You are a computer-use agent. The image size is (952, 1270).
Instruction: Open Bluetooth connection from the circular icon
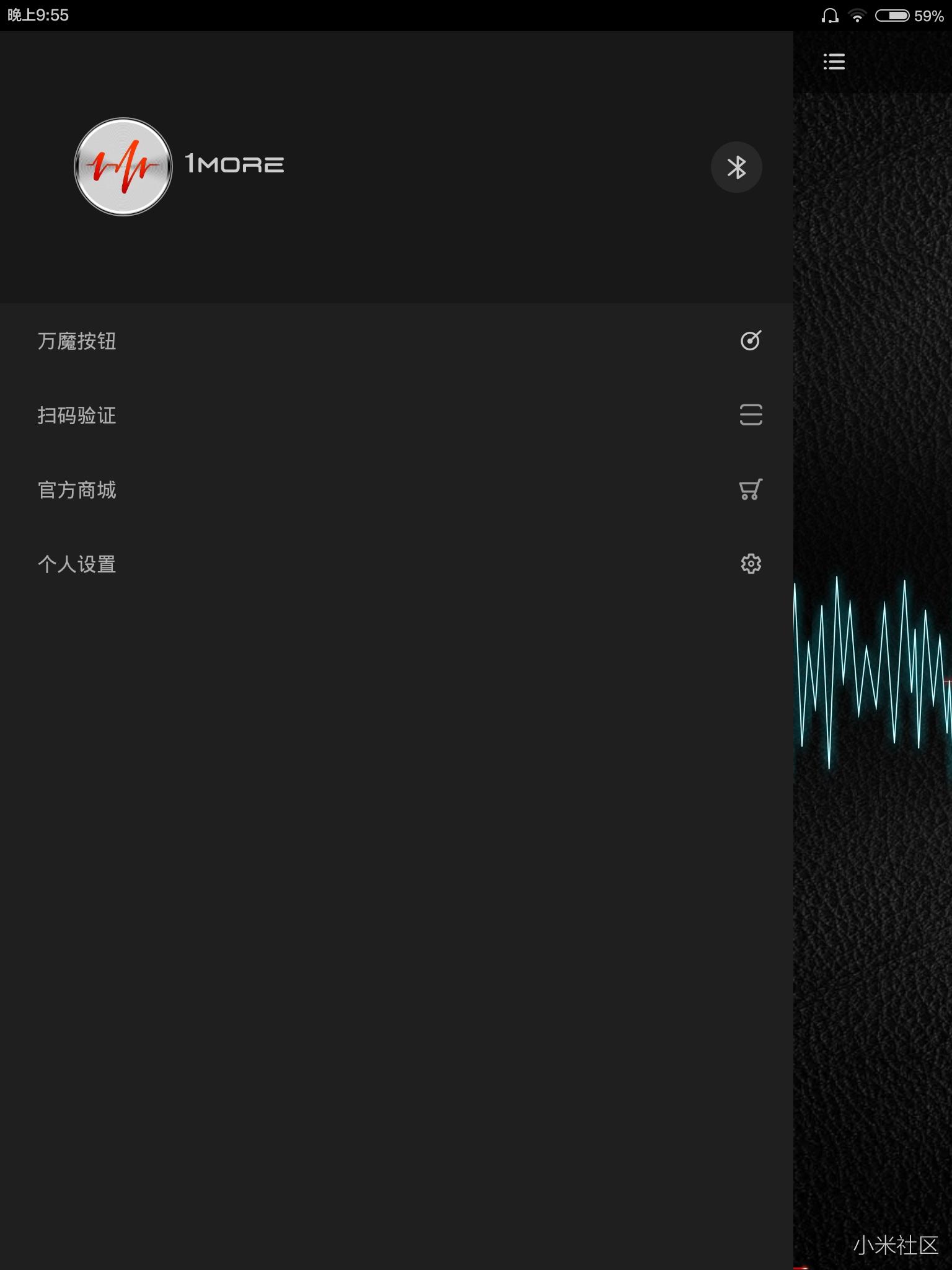click(x=737, y=167)
